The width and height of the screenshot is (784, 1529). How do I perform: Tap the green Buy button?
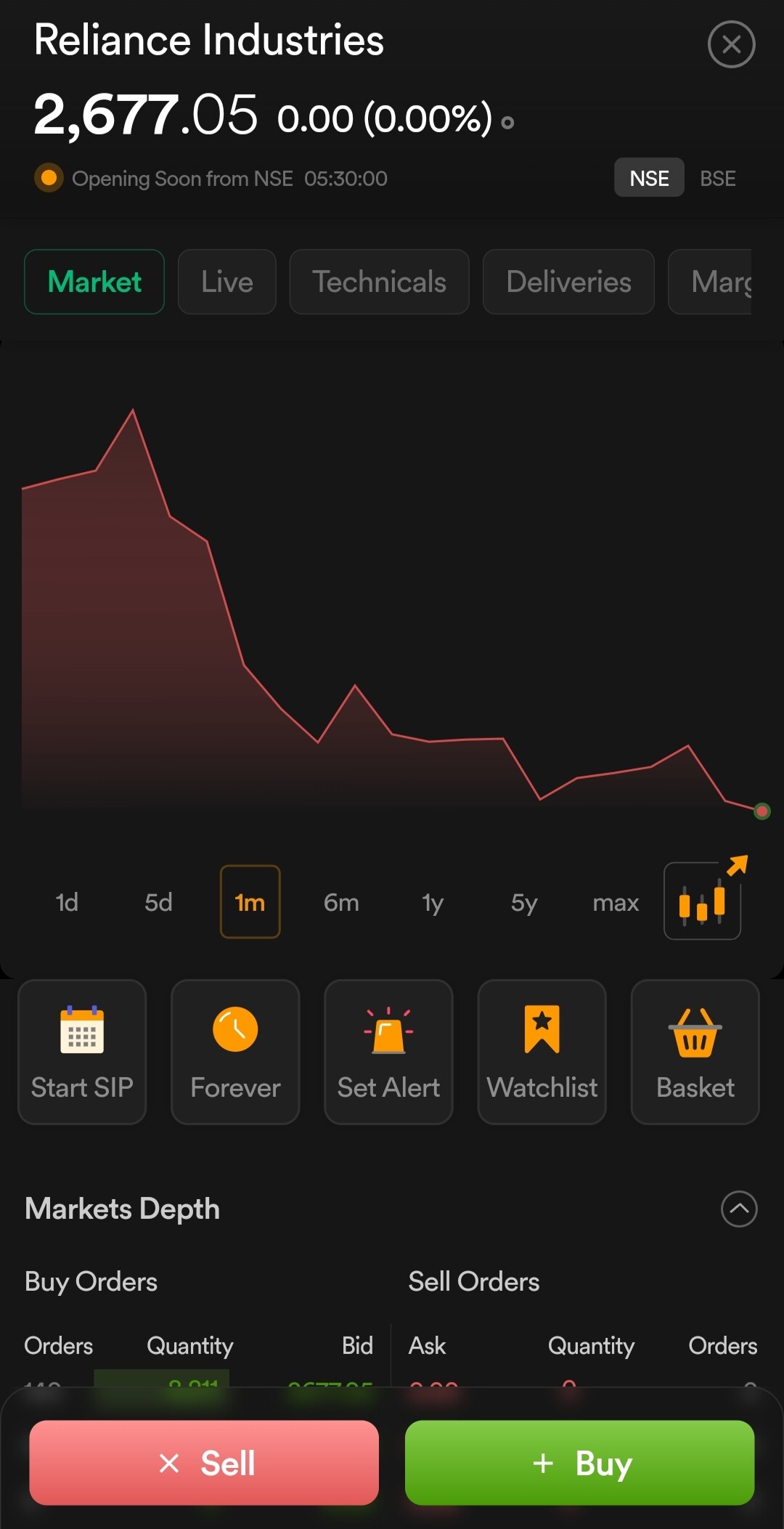pos(579,1463)
